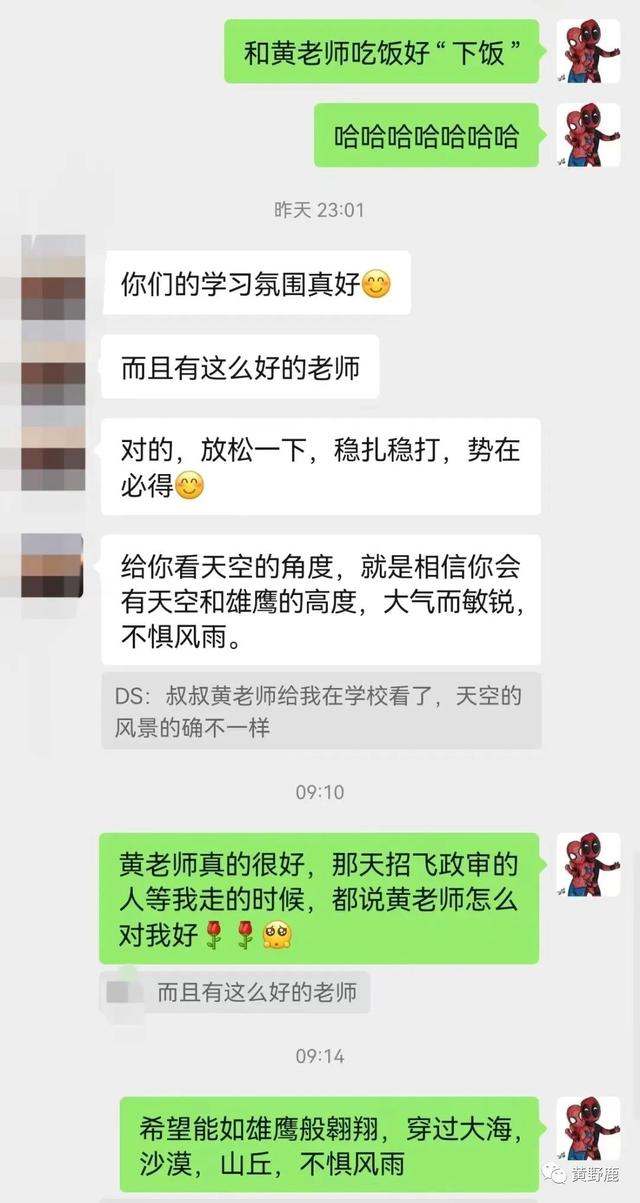
Task: Jump to quoted message starting "DS：叔叔黄老师"
Action: 320,710
